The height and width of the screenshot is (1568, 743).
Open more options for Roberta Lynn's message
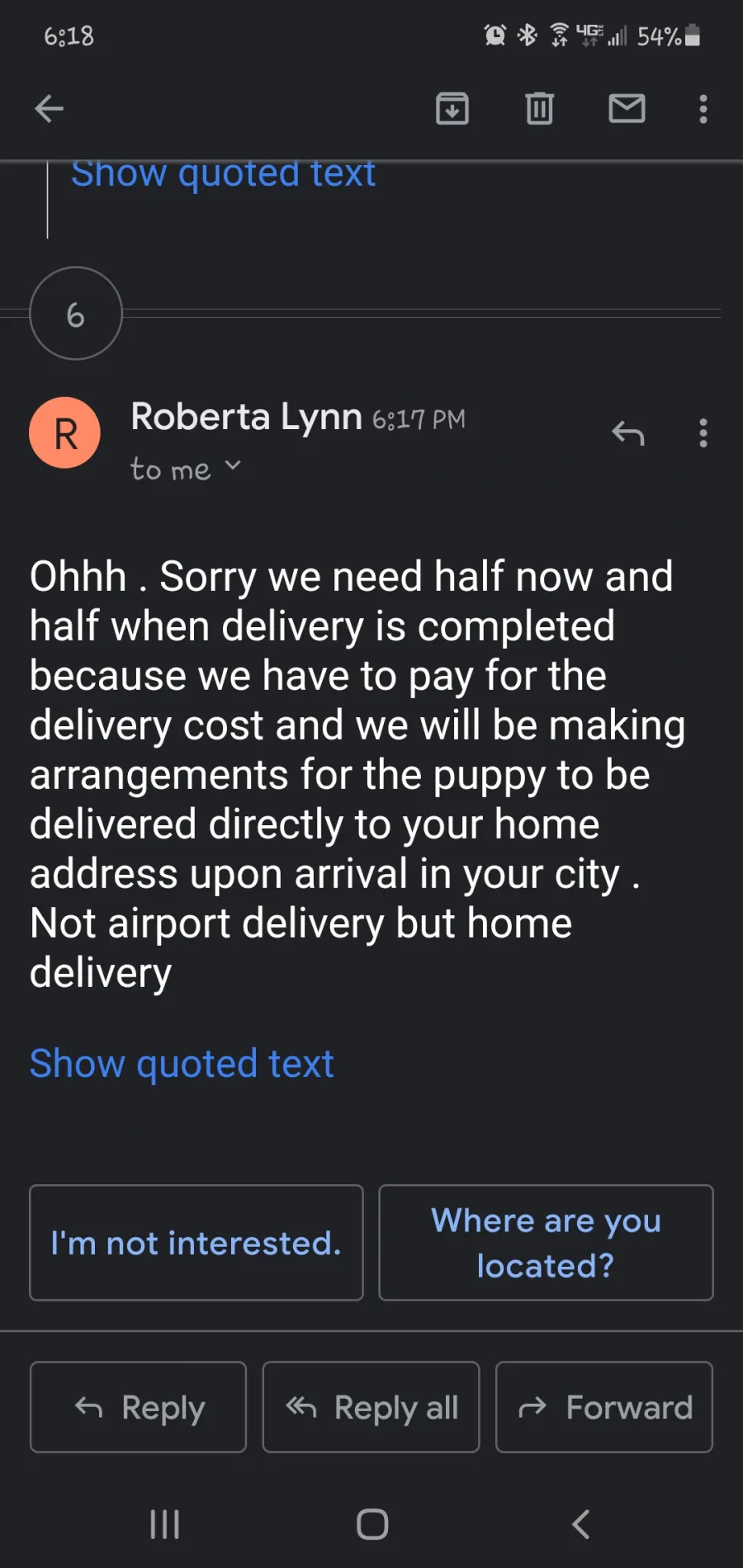[703, 432]
